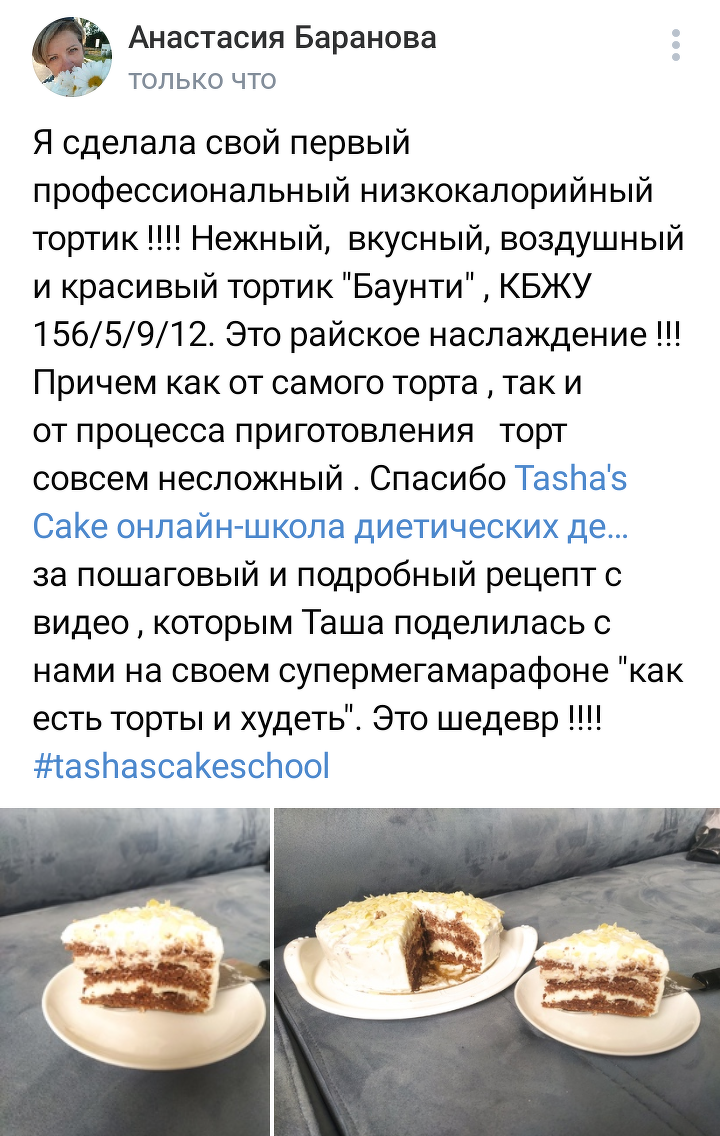Image resolution: width=720 pixels, height=1136 pixels.
Task: Tap the author name Анастасия Баранова
Action: point(282,38)
